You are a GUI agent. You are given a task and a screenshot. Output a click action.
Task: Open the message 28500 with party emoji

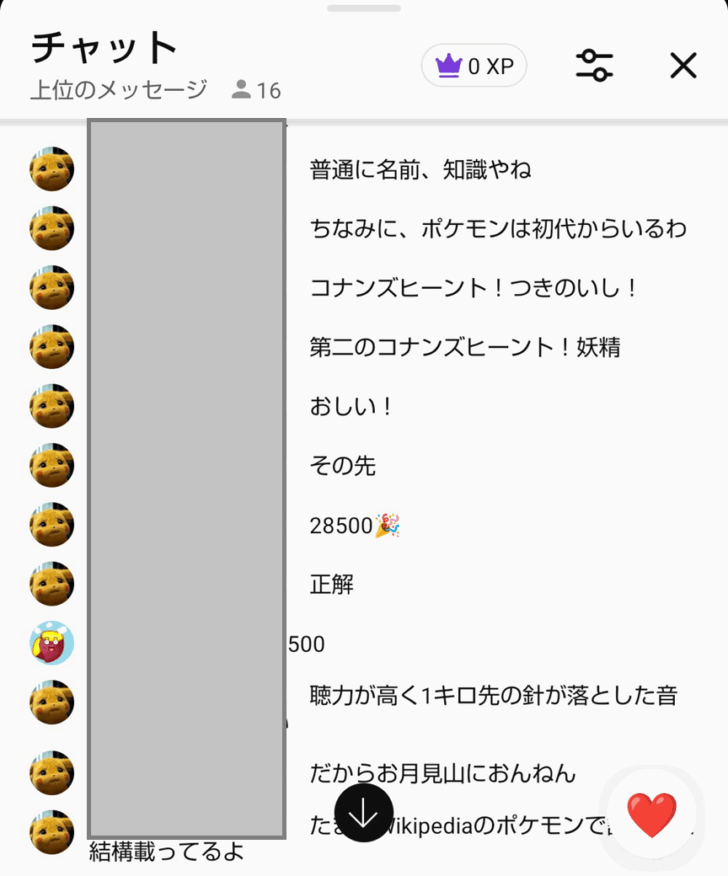(355, 525)
